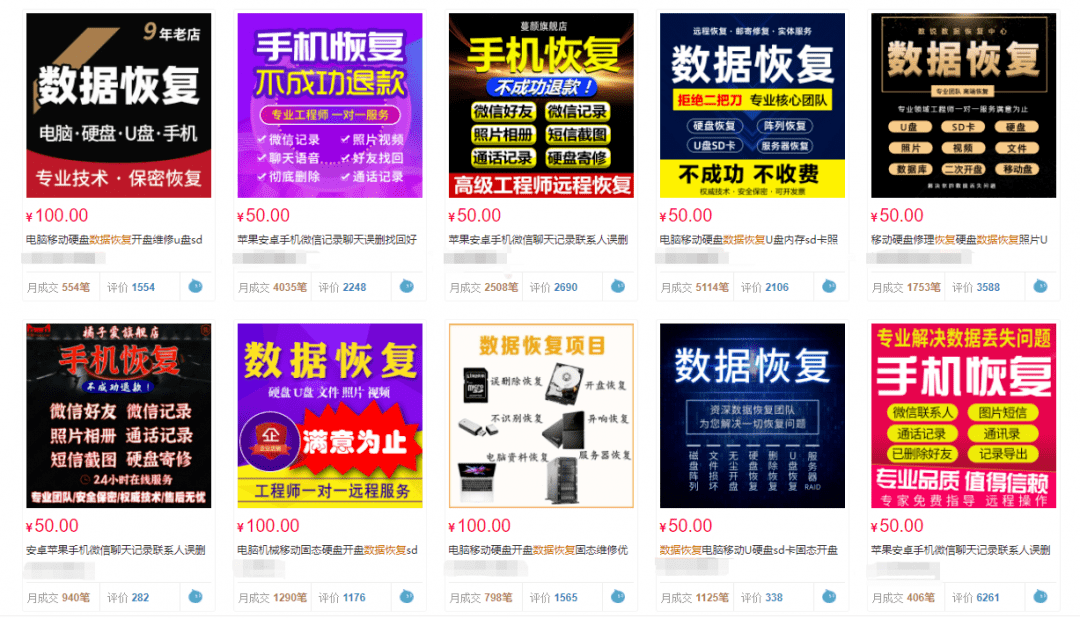The width and height of the screenshot is (1080, 618).
Task: Open the 9年老店 数据恢复 product image
Action: point(118,105)
